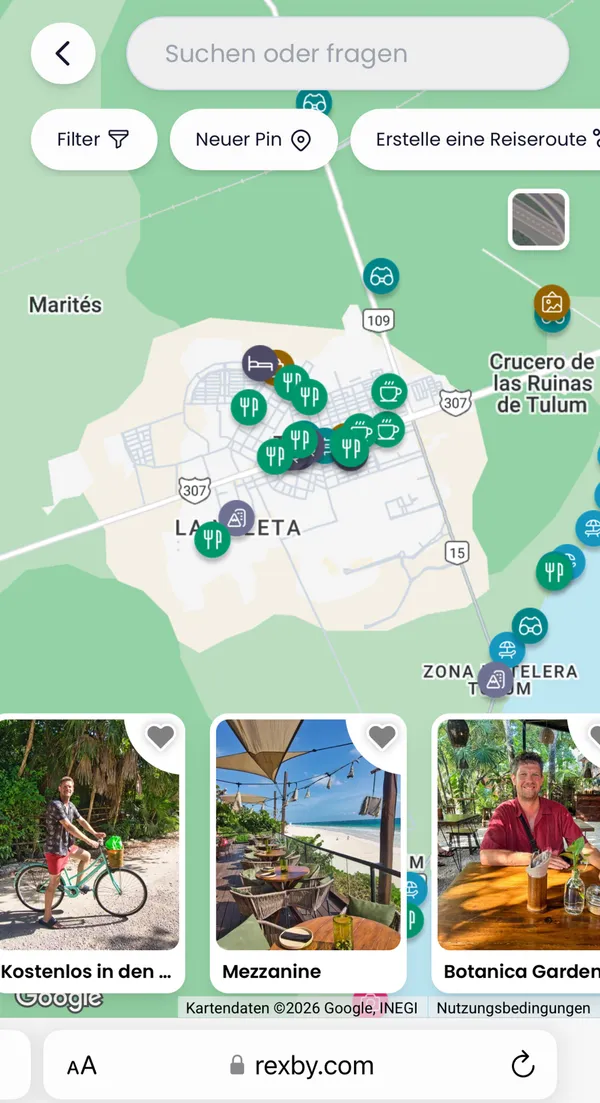Viewport: 600px width, 1103px height.
Task: Select the restaurant pin at La Veleta
Action: click(212, 540)
